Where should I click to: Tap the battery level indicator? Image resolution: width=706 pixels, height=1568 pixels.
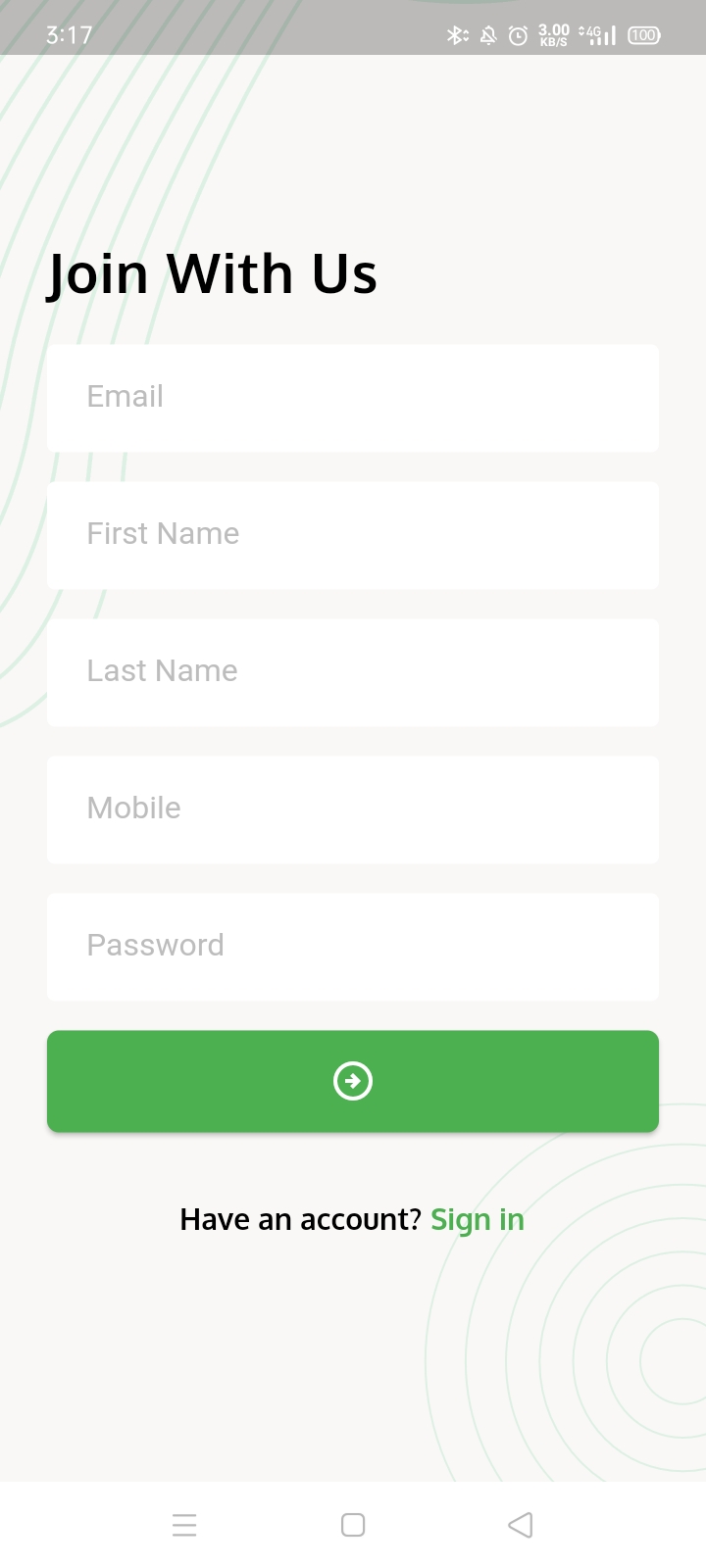click(x=643, y=34)
